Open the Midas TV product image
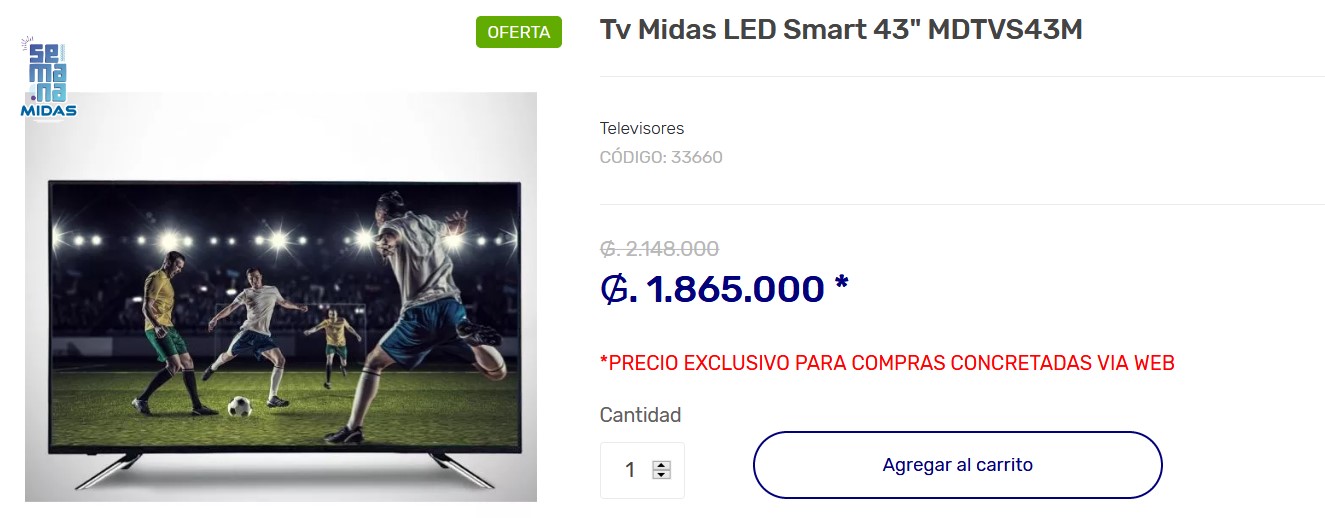Image resolution: width=1325 pixels, height=518 pixels. point(281,297)
